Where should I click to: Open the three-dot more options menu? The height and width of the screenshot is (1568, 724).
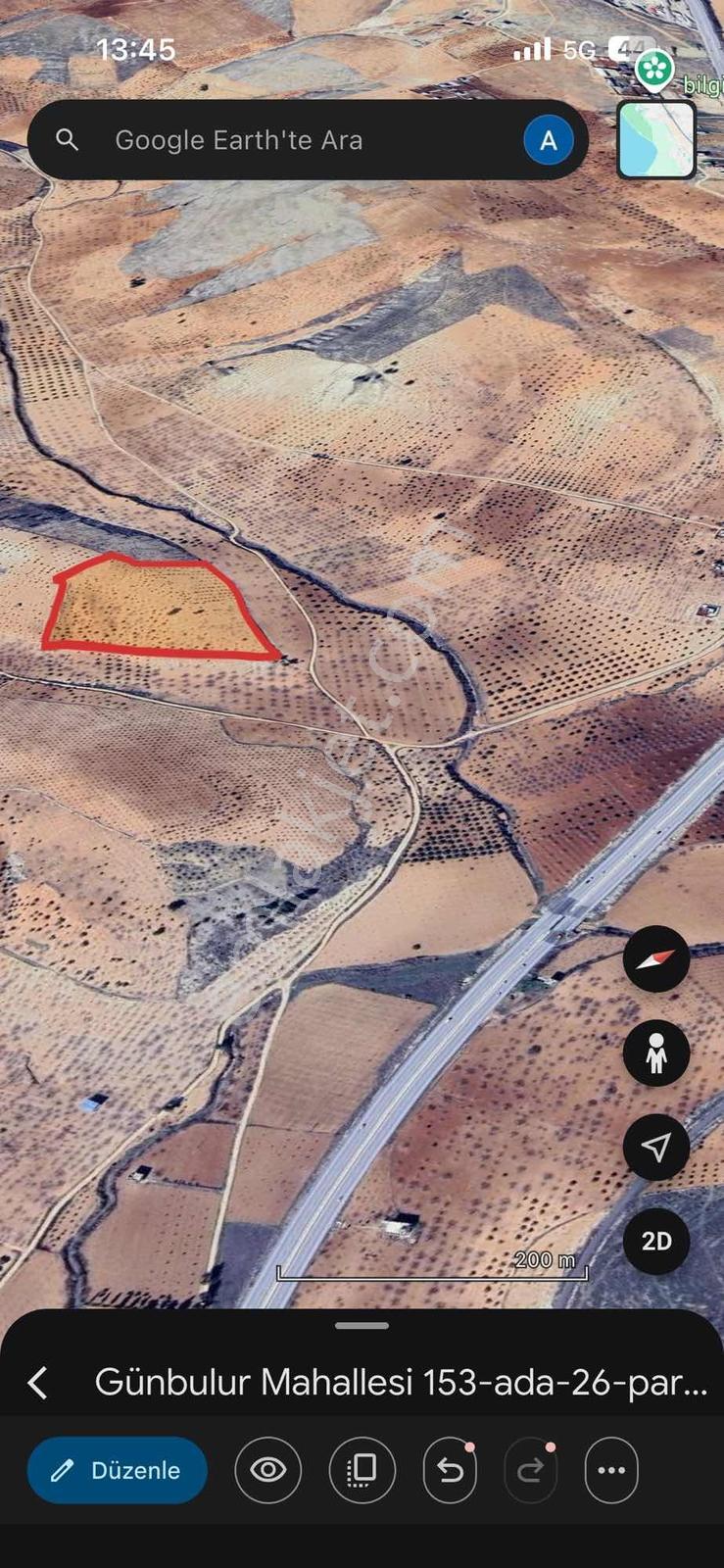611,1470
